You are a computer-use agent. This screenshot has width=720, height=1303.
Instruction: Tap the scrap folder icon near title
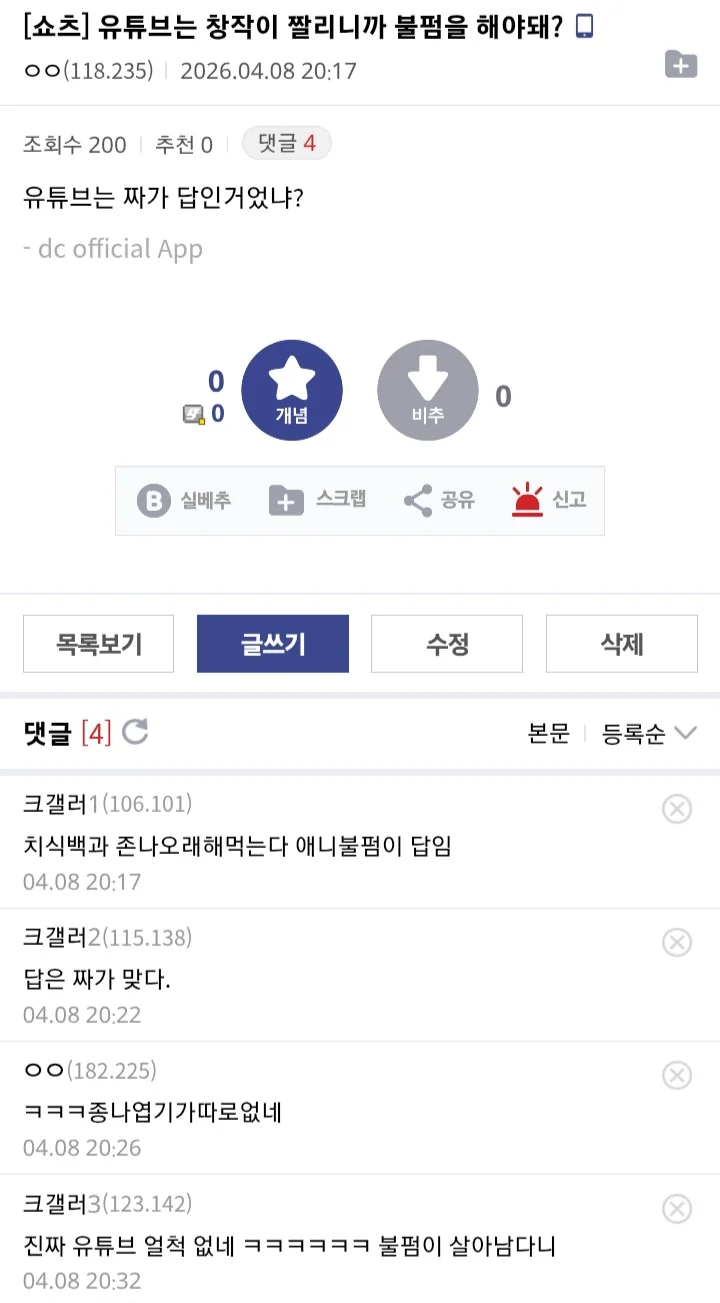point(681,64)
